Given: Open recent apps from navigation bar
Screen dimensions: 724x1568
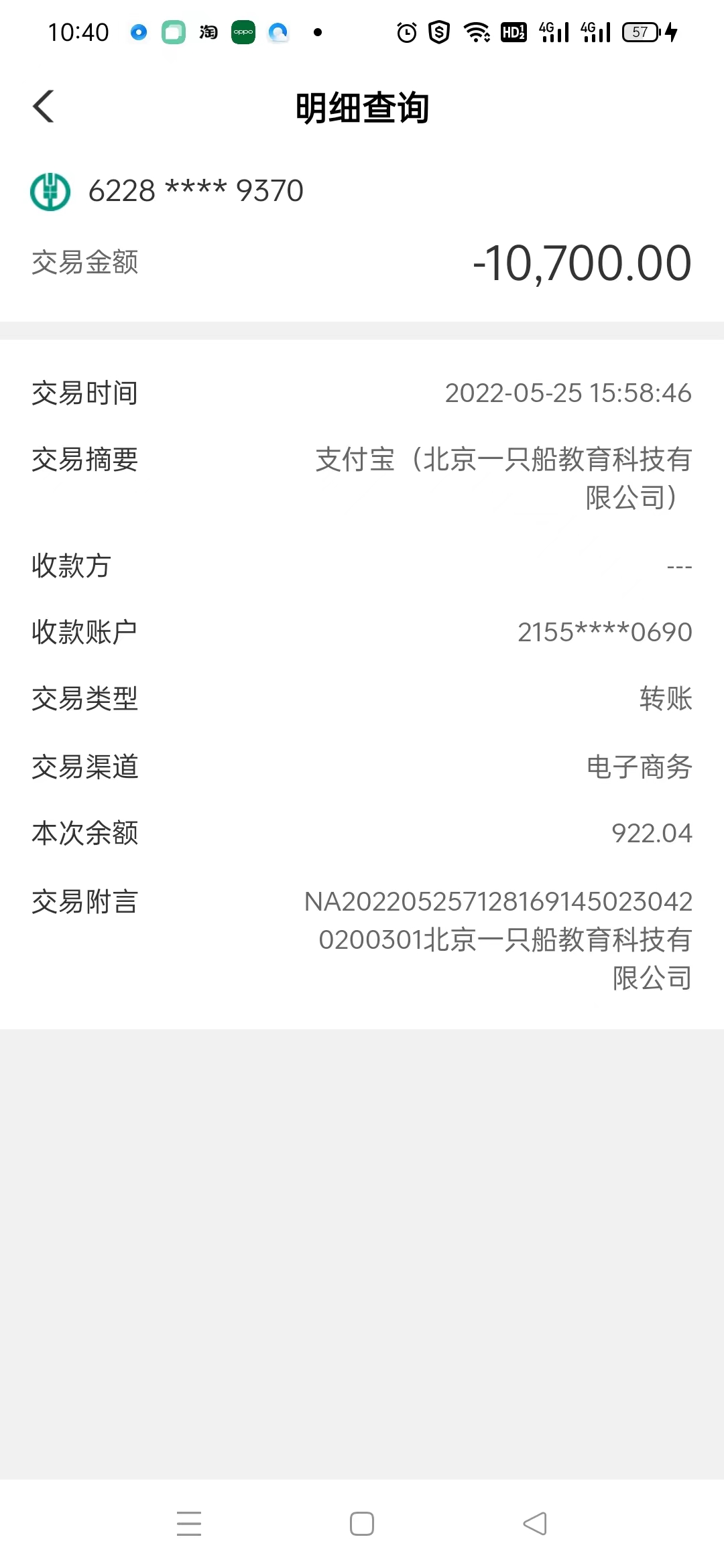Looking at the screenshot, I should pos(189,1523).
